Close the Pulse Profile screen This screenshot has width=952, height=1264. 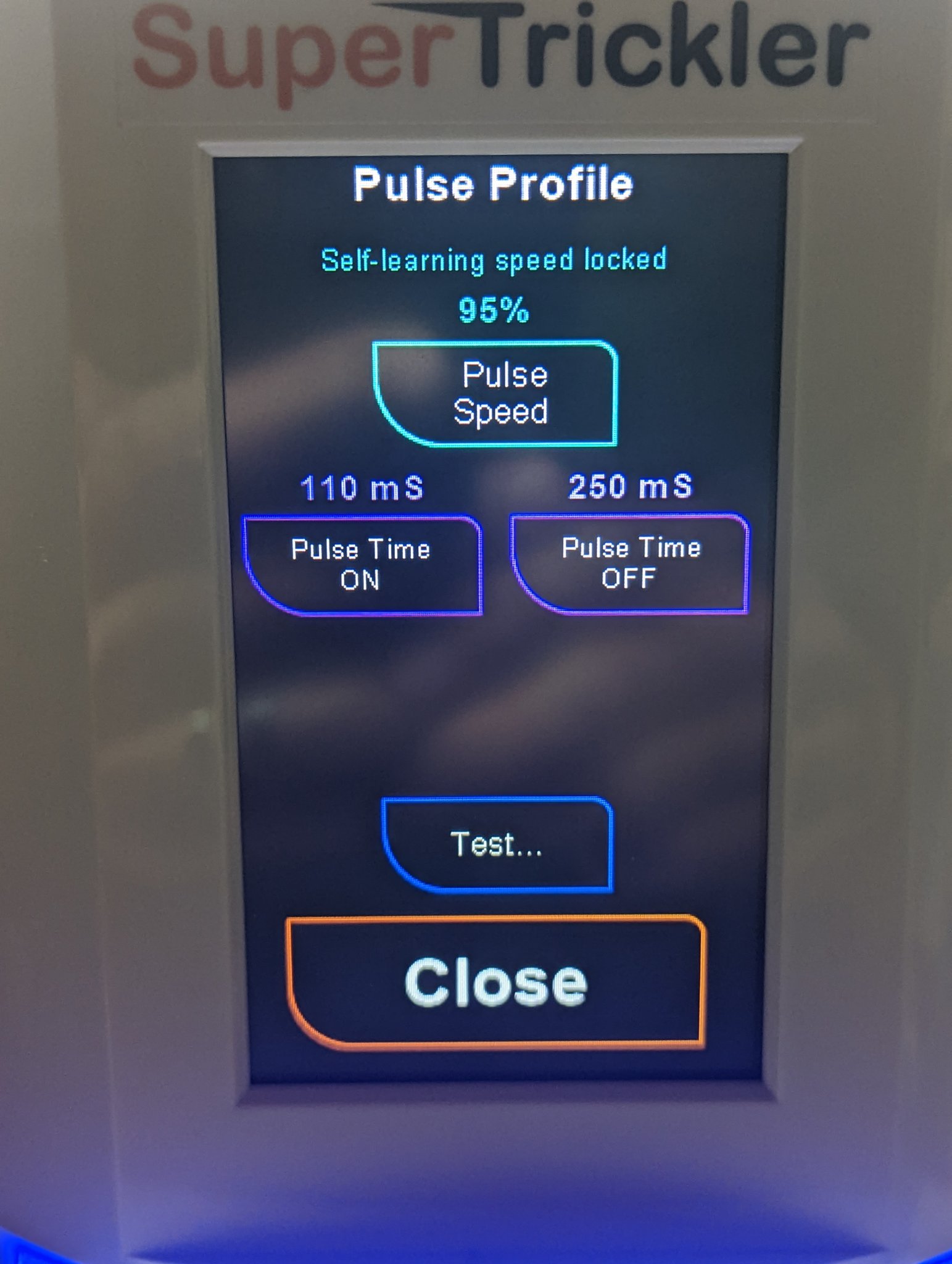(495, 982)
